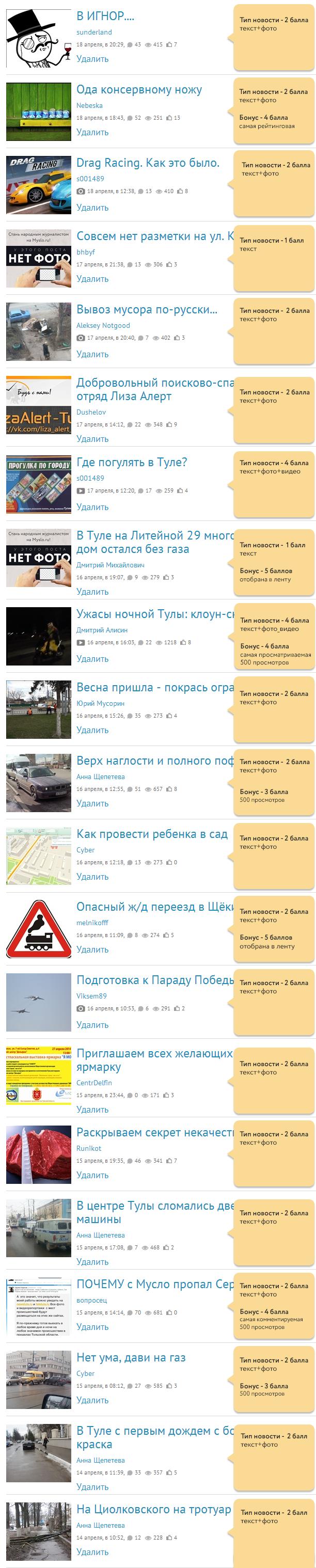Open "Нет ума, дави на газ"

[x=131, y=1358]
